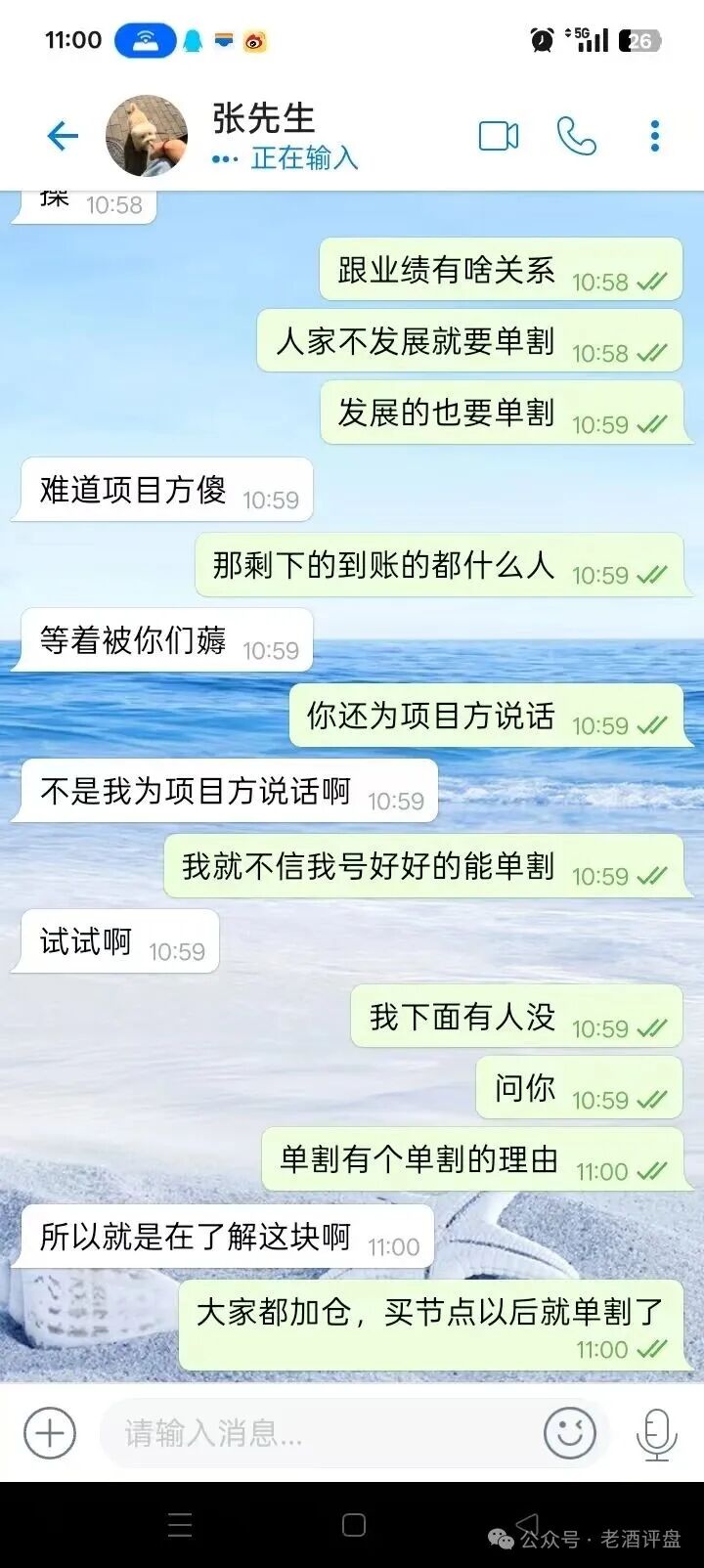
Task: Open 张先生's profile picture
Action: click(147, 136)
